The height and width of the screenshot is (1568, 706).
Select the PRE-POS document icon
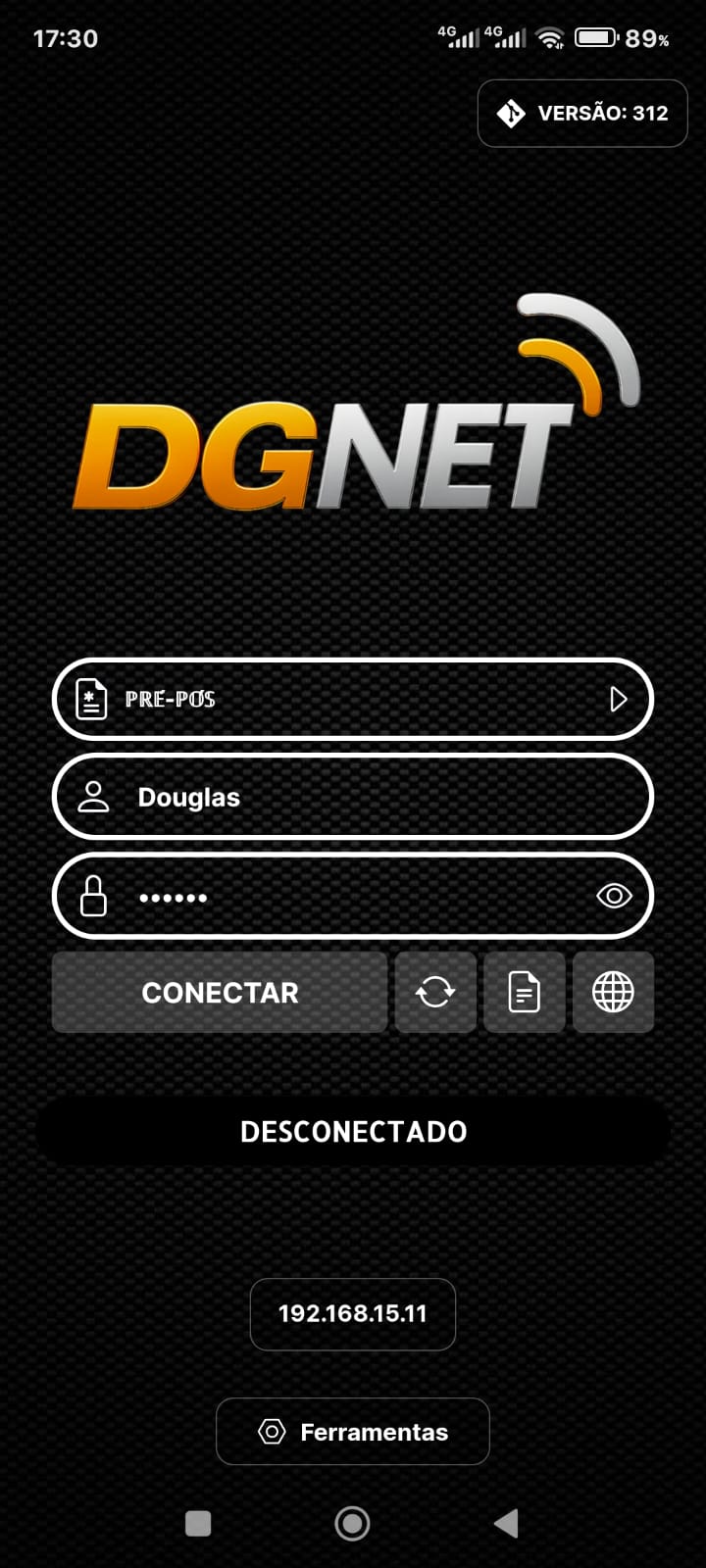[x=91, y=699]
